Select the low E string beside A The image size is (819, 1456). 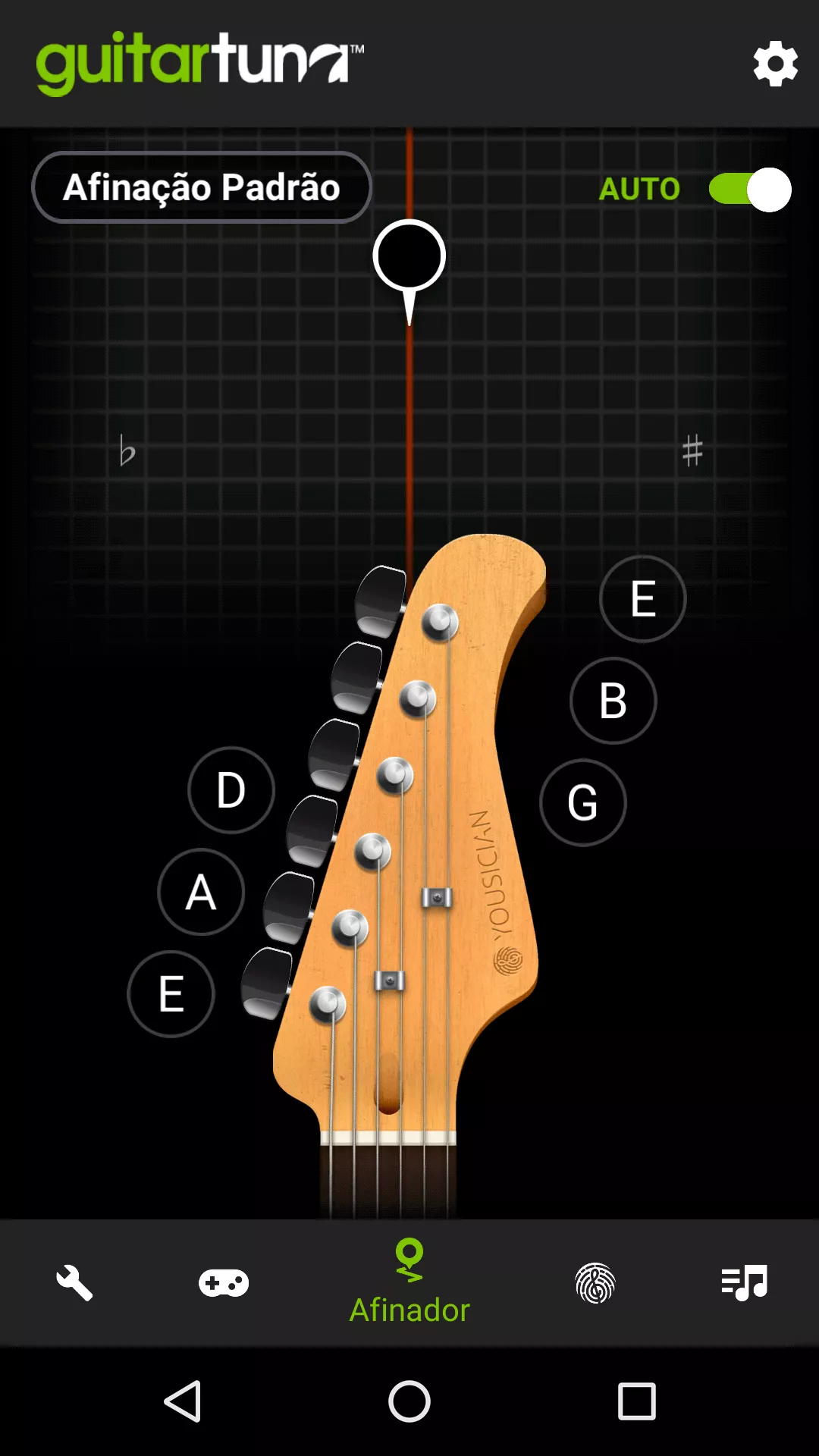click(171, 993)
